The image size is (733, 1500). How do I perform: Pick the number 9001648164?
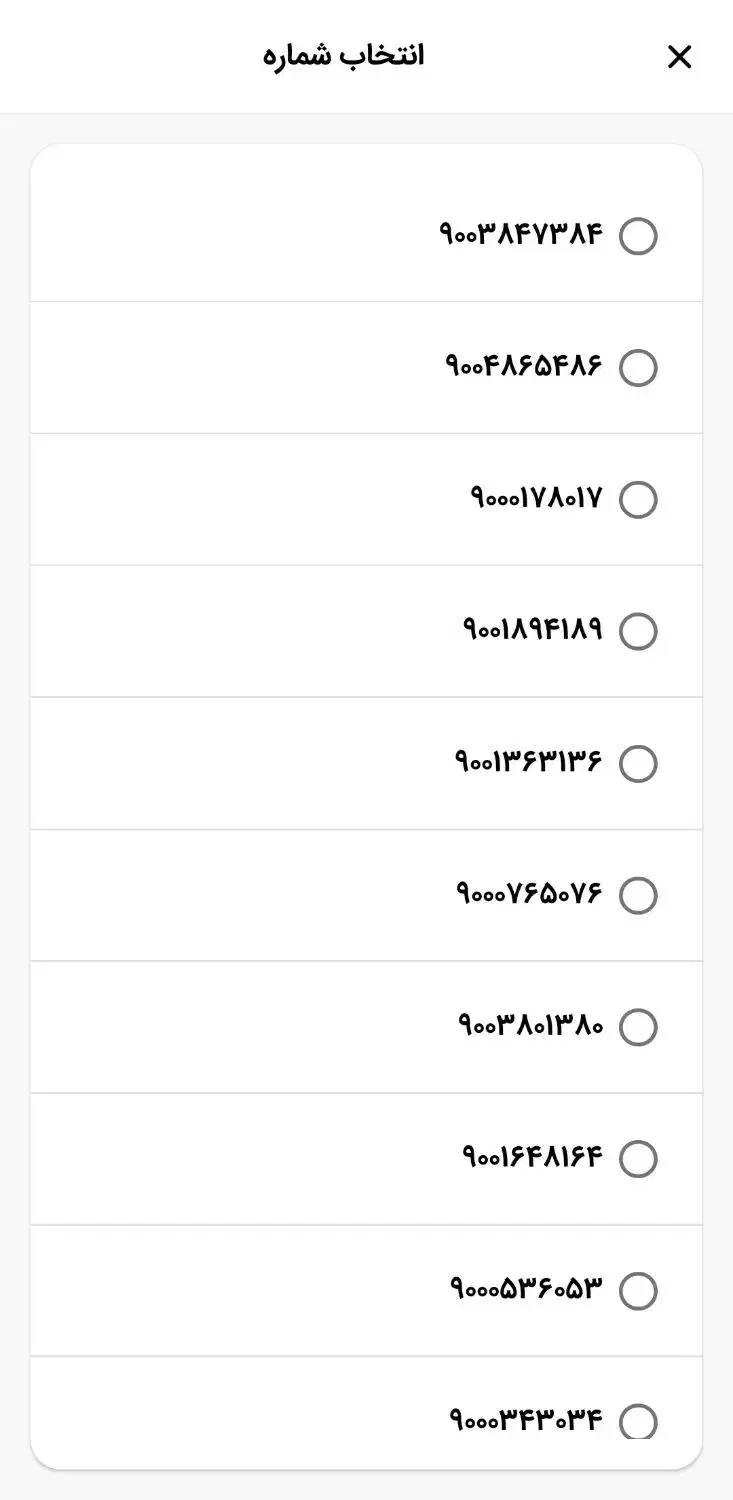pyautogui.click(x=638, y=1159)
